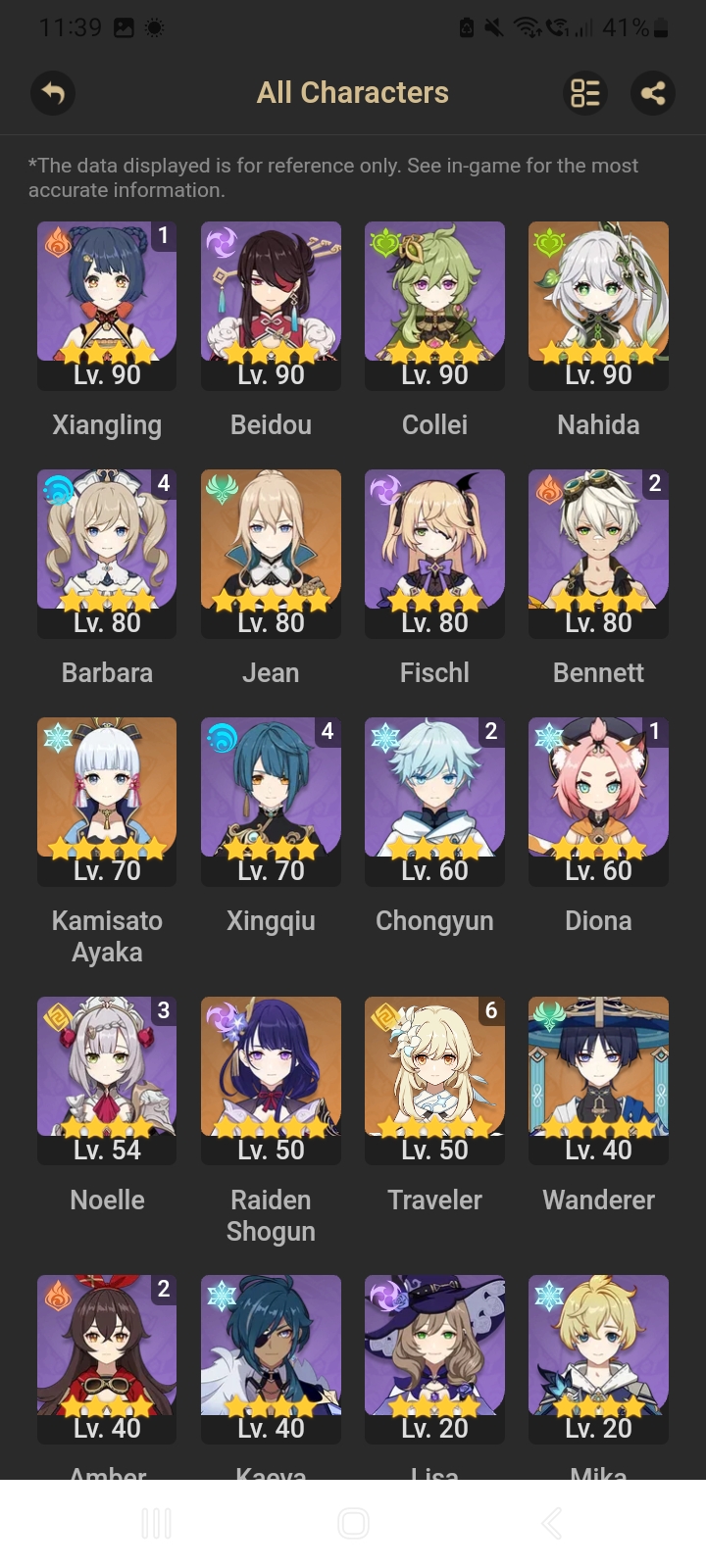The width and height of the screenshot is (706, 1568).
Task: Tap the Android recent apps key
Action: click(x=156, y=1523)
